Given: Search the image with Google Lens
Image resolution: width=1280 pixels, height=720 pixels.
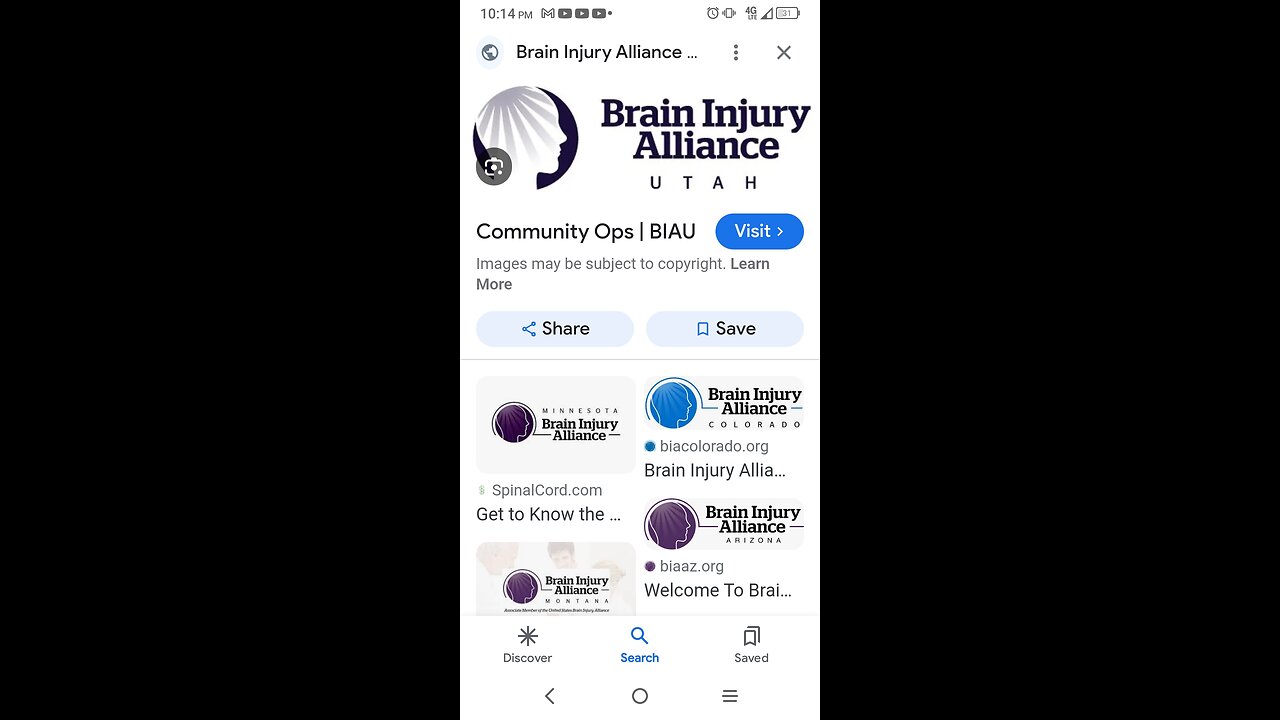Looking at the screenshot, I should pos(493,167).
